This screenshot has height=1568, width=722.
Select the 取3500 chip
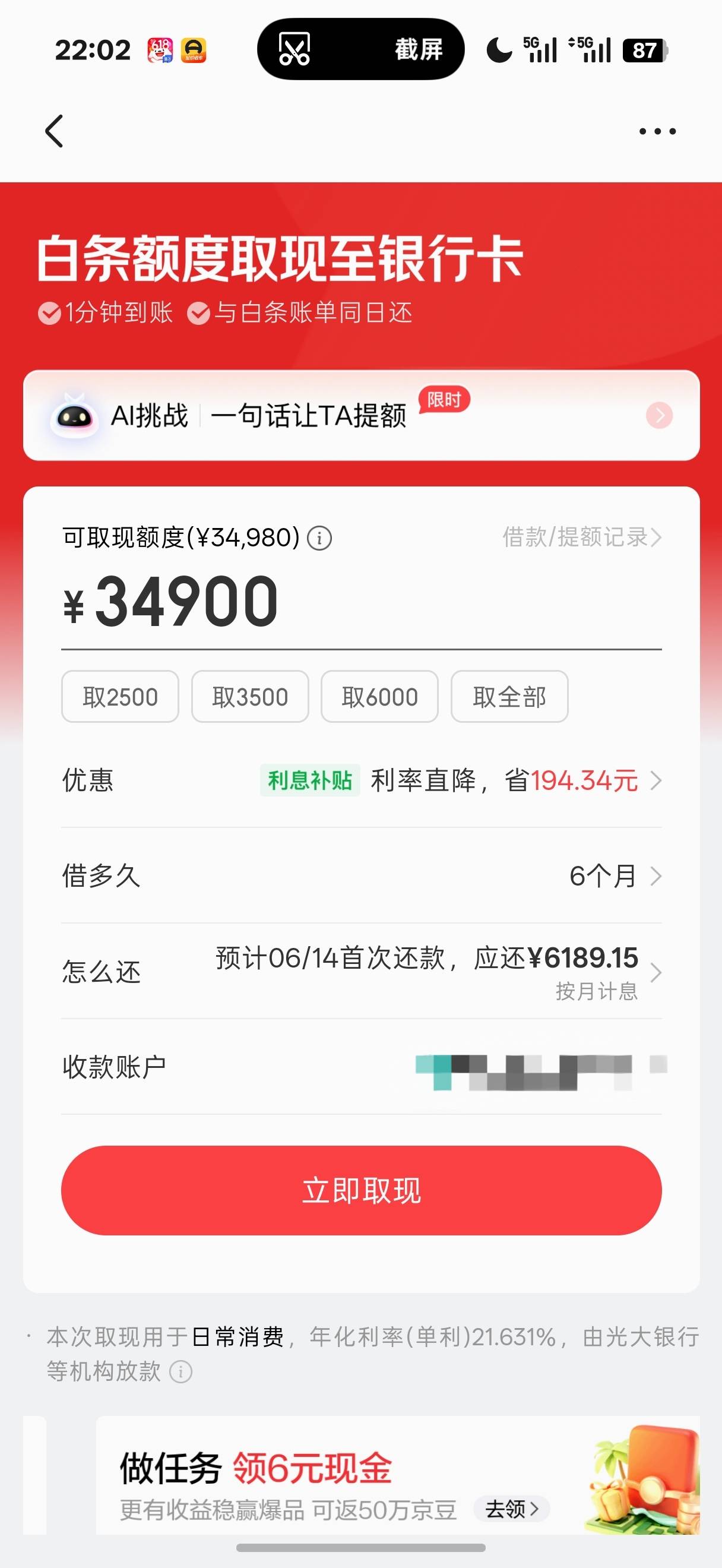[x=250, y=697]
